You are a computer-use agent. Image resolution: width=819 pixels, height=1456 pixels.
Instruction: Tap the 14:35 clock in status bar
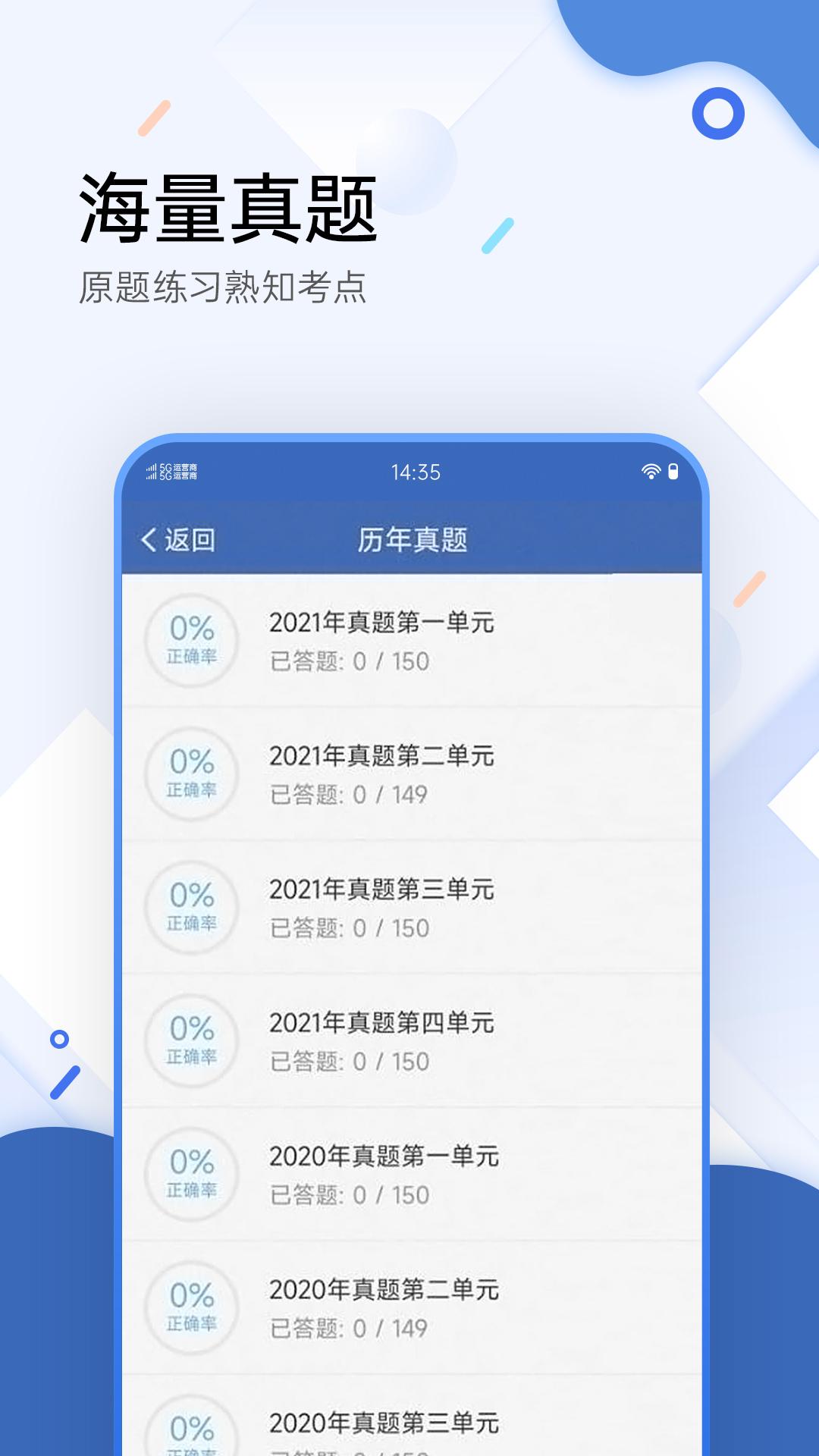(416, 470)
